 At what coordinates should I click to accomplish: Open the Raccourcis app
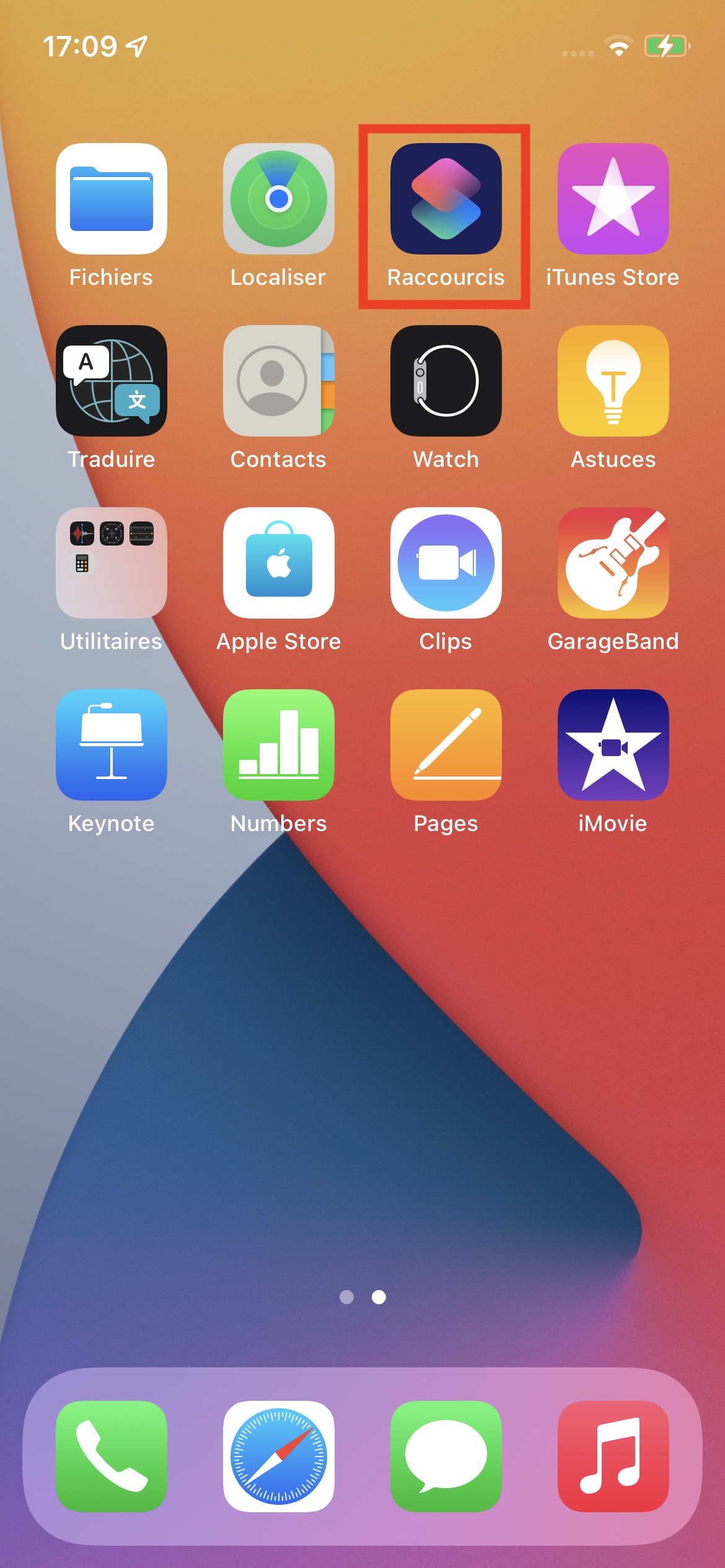pyautogui.click(x=446, y=199)
